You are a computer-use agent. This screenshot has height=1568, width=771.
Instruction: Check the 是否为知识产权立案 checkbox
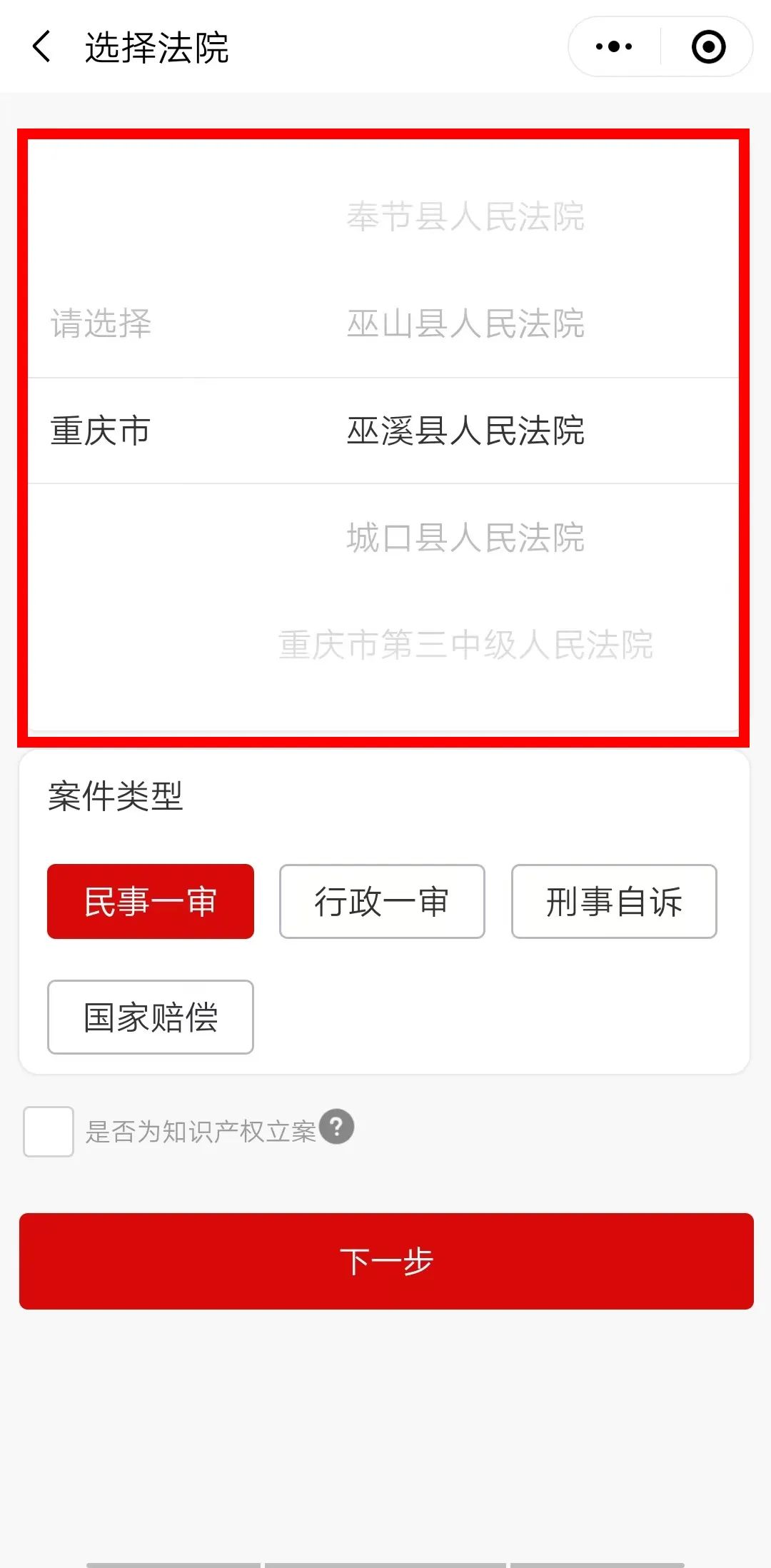coord(49,1131)
